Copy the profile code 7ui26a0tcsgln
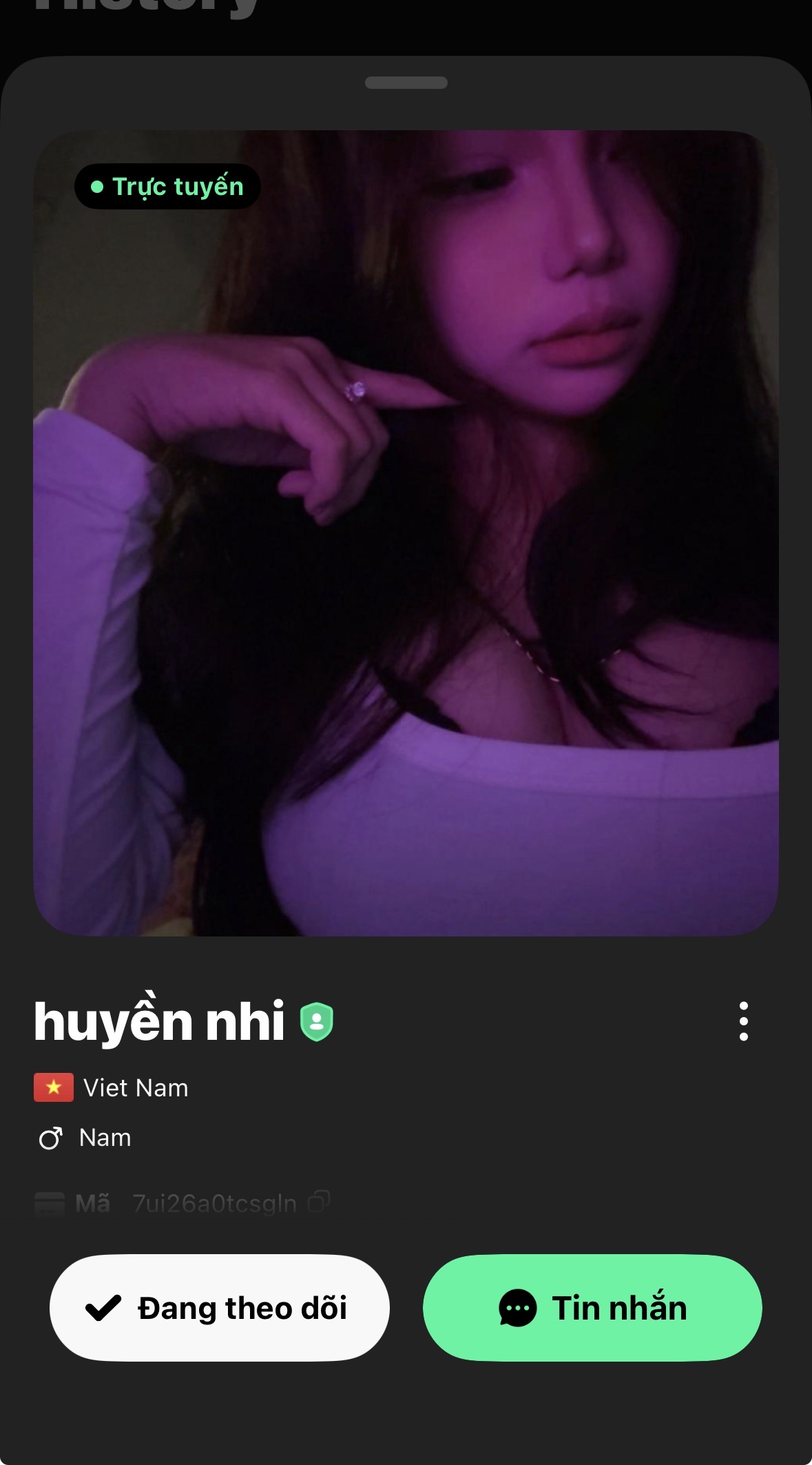The image size is (812, 1465). click(319, 1202)
